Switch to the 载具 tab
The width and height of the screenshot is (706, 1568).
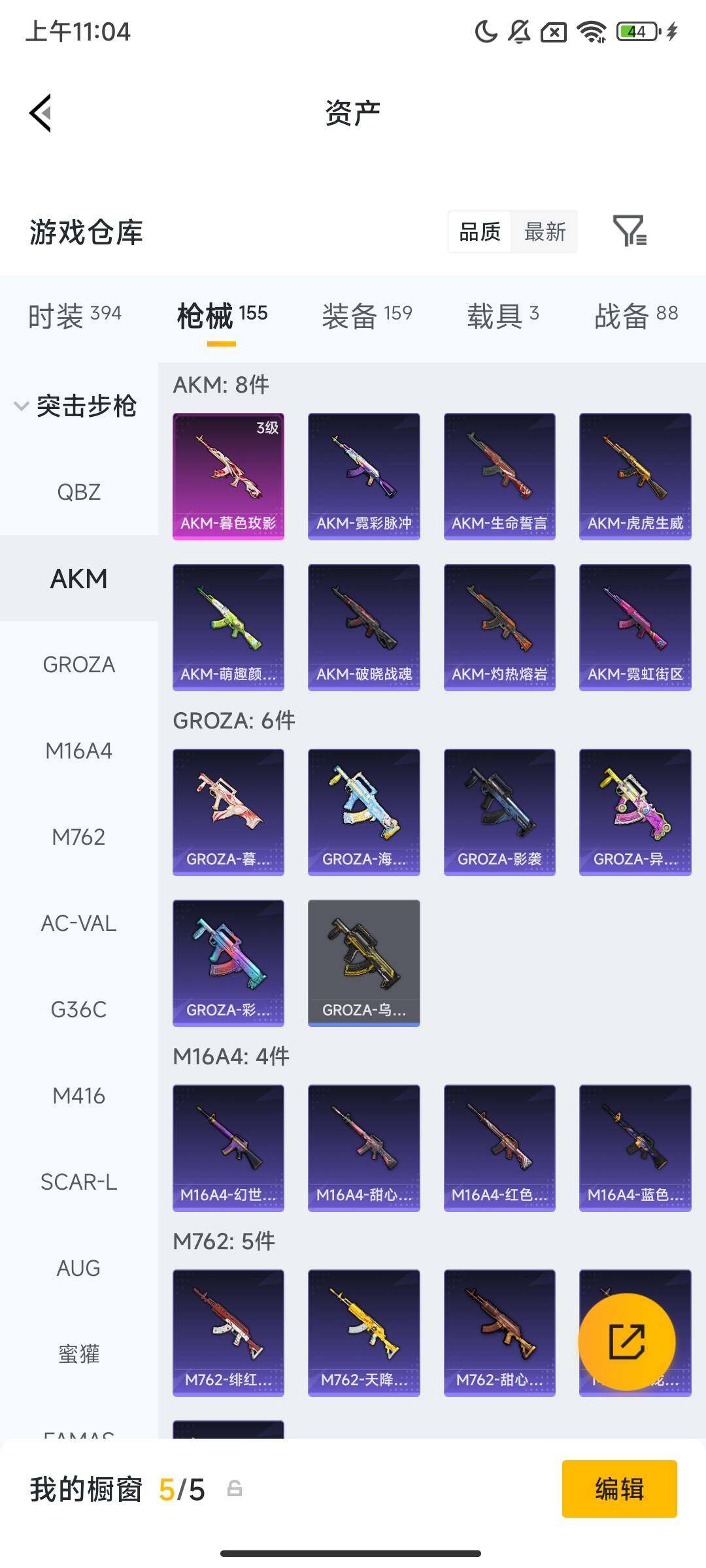(502, 316)
